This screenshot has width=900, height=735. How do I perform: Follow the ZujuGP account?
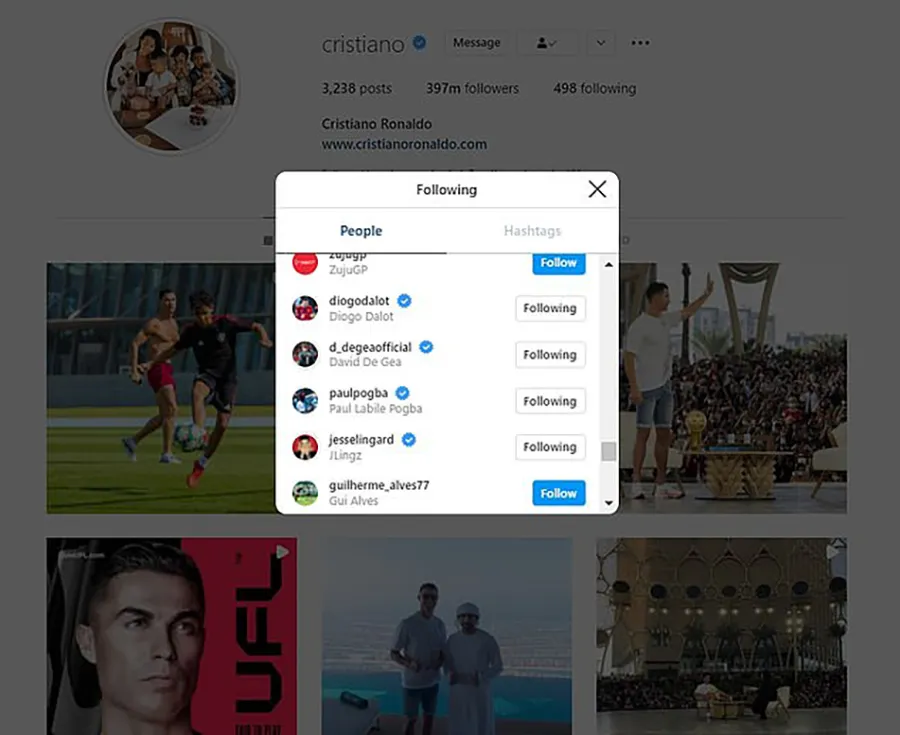pyautogui.click(x=558, y=263)
